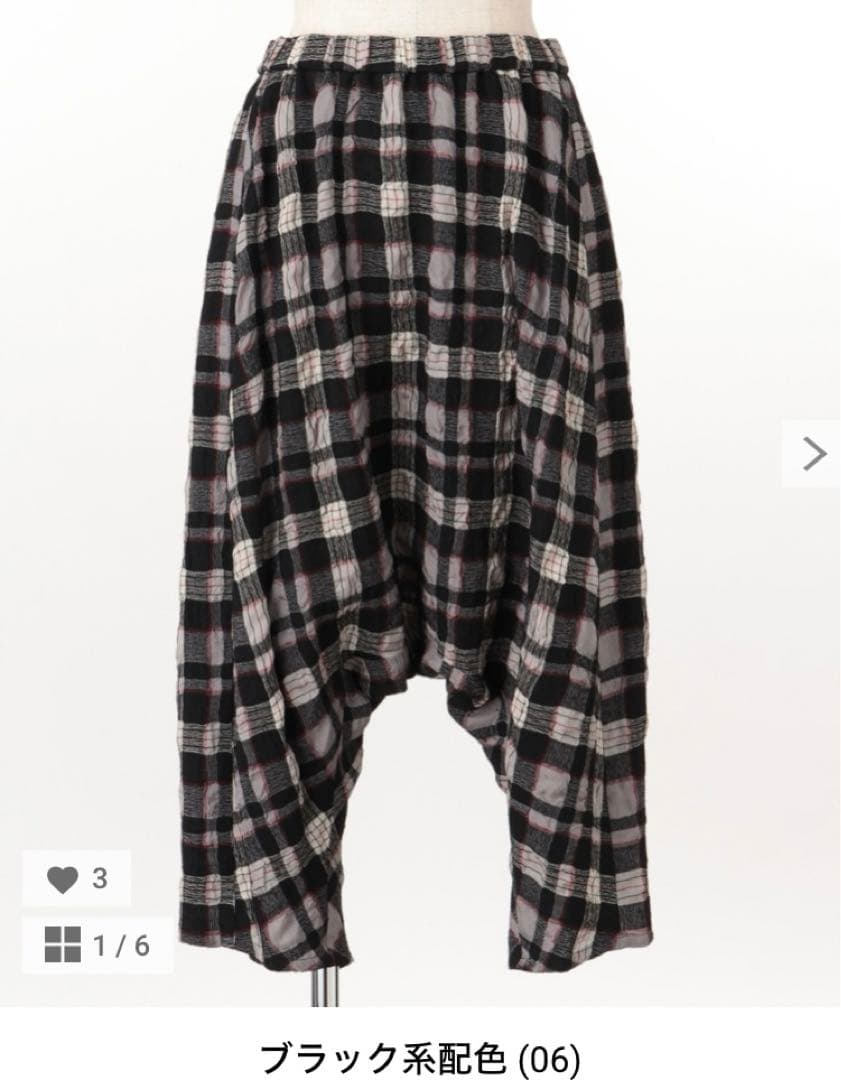Show the next product image

[x=815, y=454]
